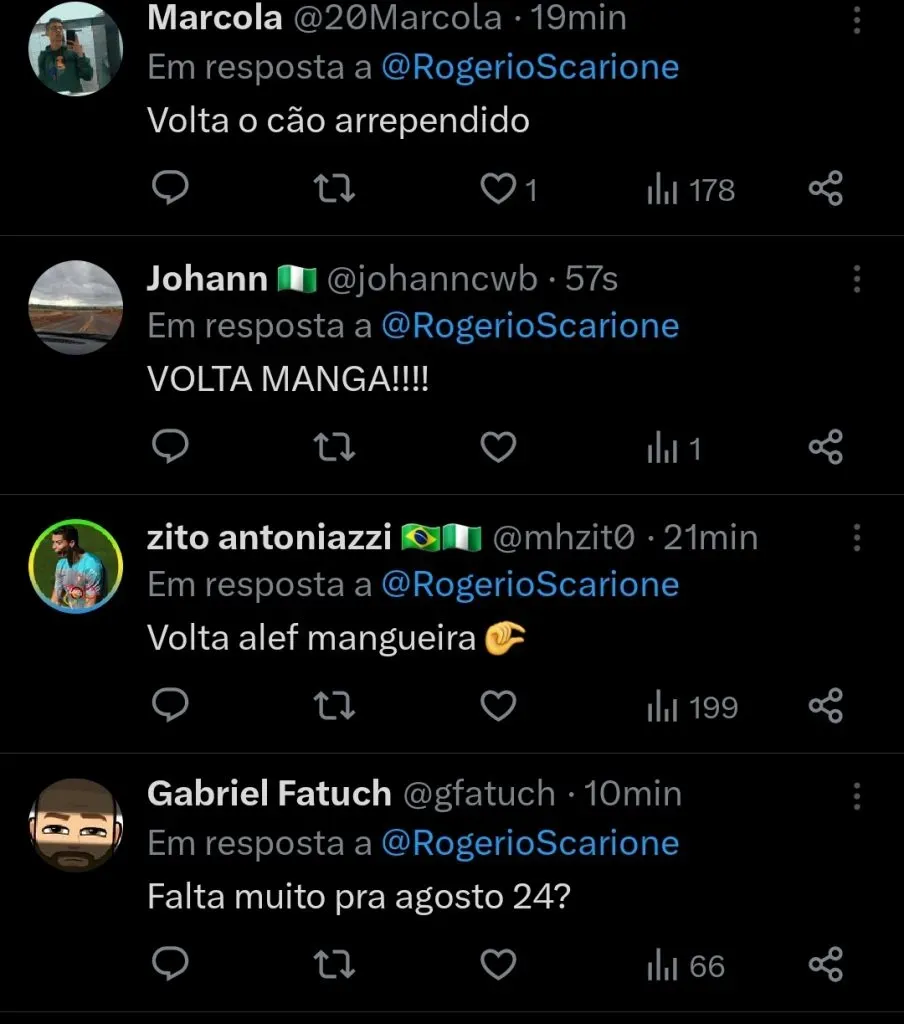Like Gabriel Fatuch's reply
The image size is (904, 1024).
tap(498, 966)
